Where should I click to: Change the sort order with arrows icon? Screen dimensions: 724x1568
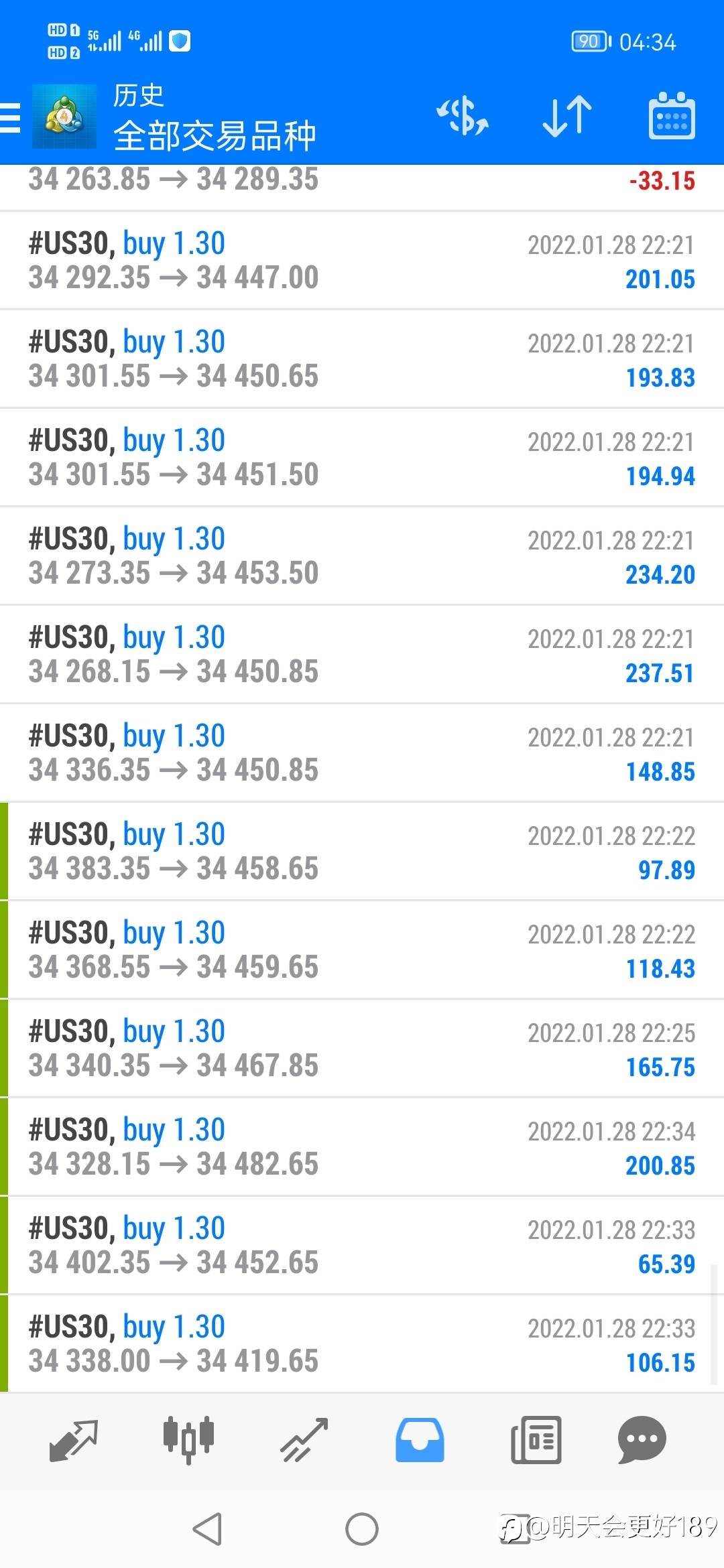coord(566,117)
